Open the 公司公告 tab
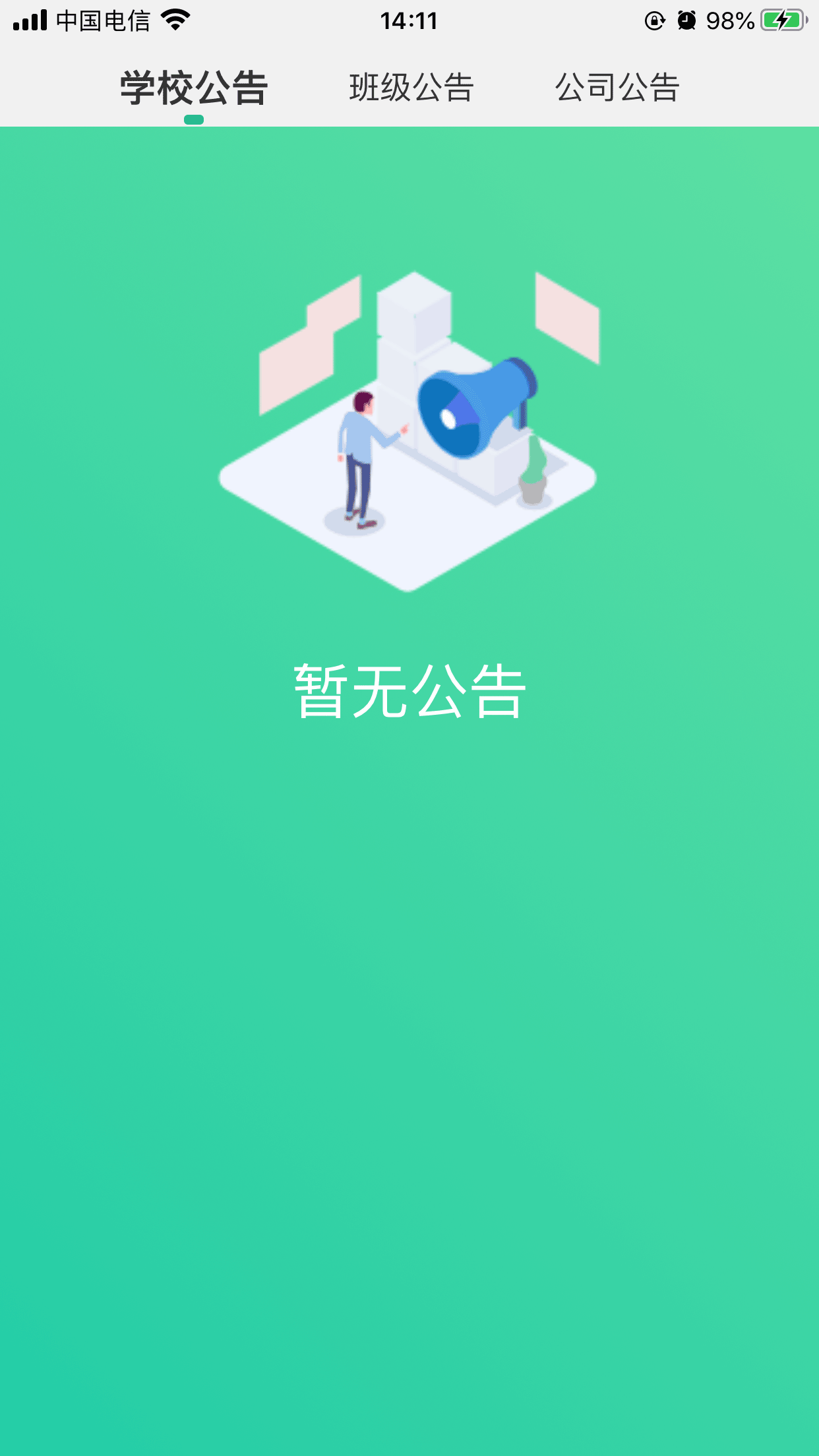819x1456 pixels. pyautogui.click(x=617, y=88)
